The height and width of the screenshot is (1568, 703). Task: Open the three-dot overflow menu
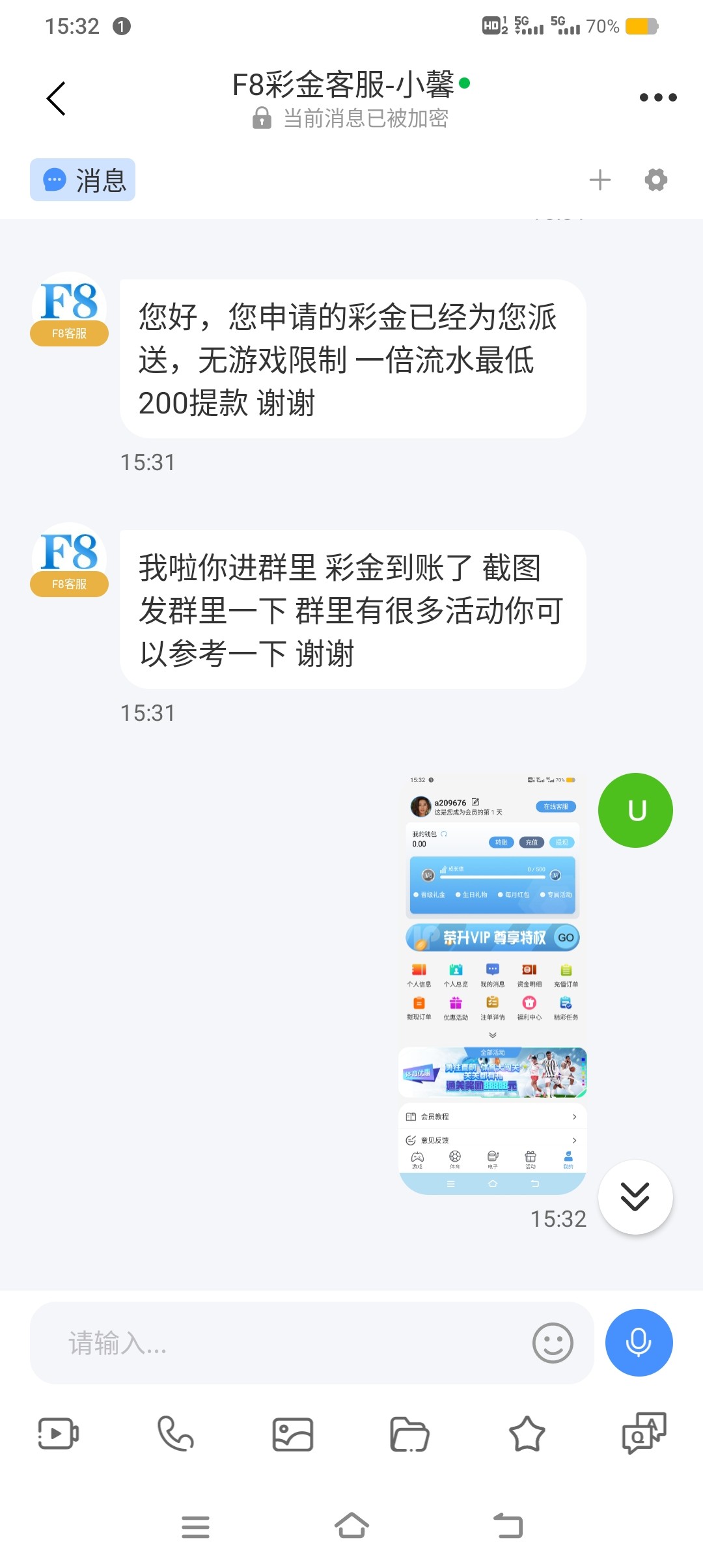tap(657, 98)
